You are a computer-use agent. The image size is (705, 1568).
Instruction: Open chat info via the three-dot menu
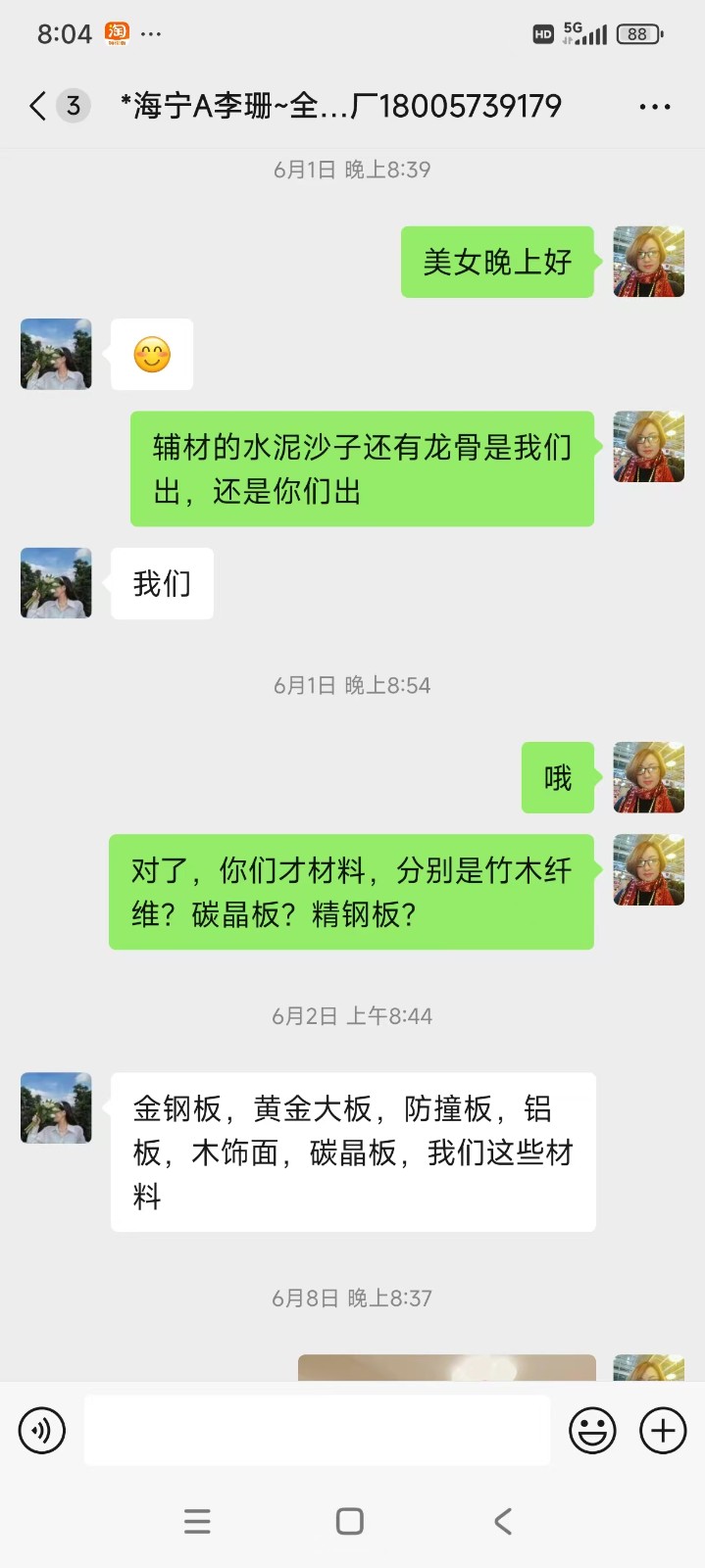[654, 106]
